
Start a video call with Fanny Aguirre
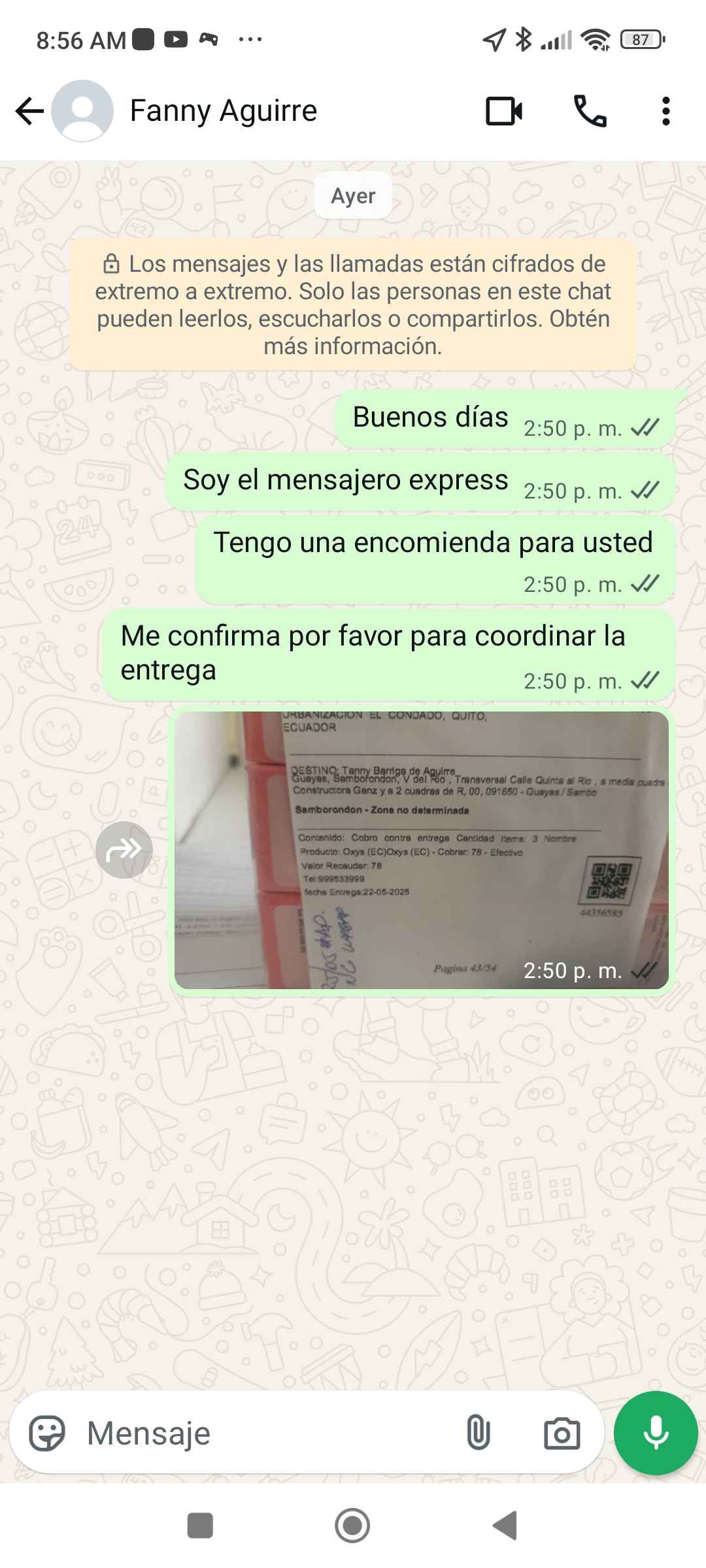(504, 111)
